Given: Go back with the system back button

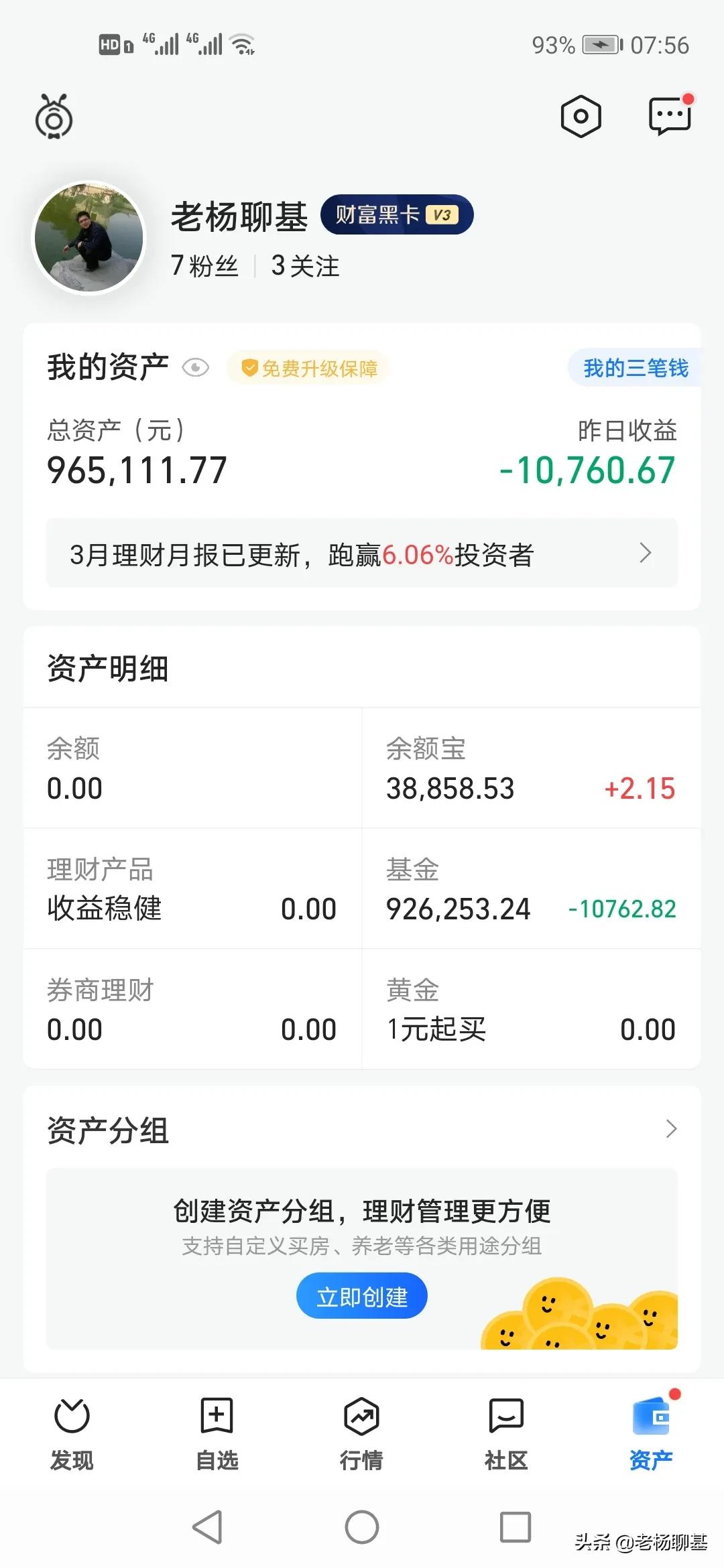Looking at the screenshot, I should (x=207, y=1527).
